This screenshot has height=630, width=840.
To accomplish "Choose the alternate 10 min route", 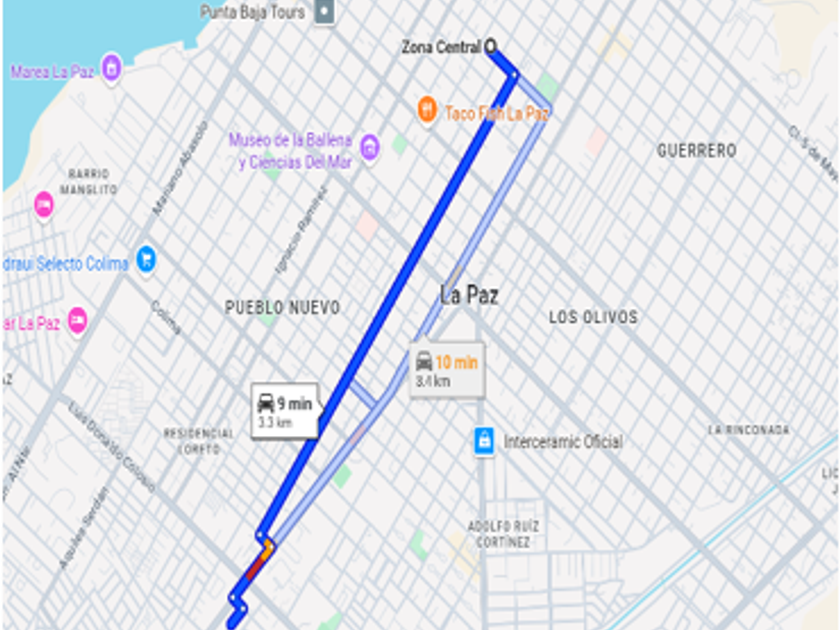I will [447, 370].
